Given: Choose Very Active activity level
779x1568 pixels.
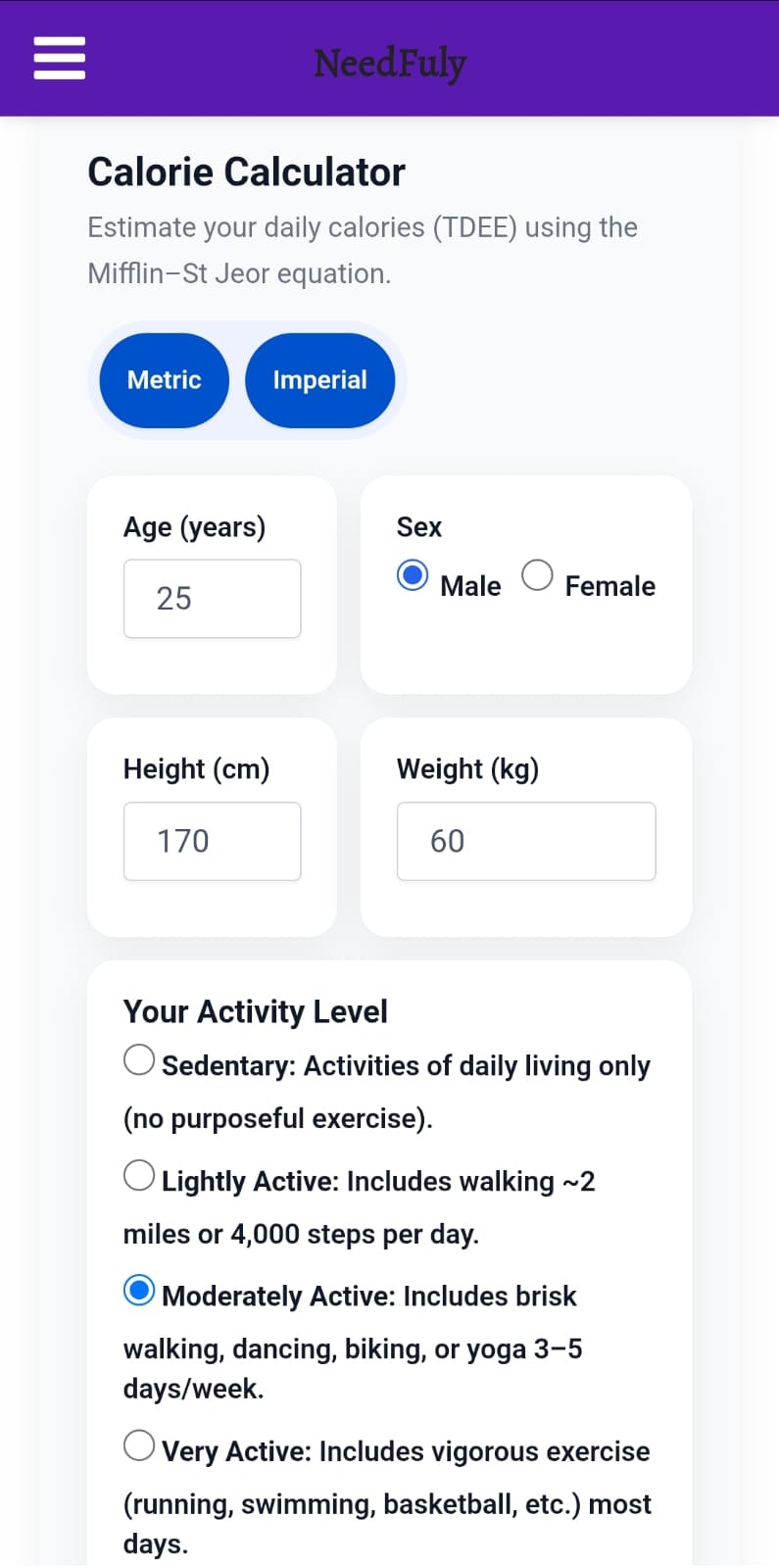Looking at the screenshot, I should tap(138, 1445).
